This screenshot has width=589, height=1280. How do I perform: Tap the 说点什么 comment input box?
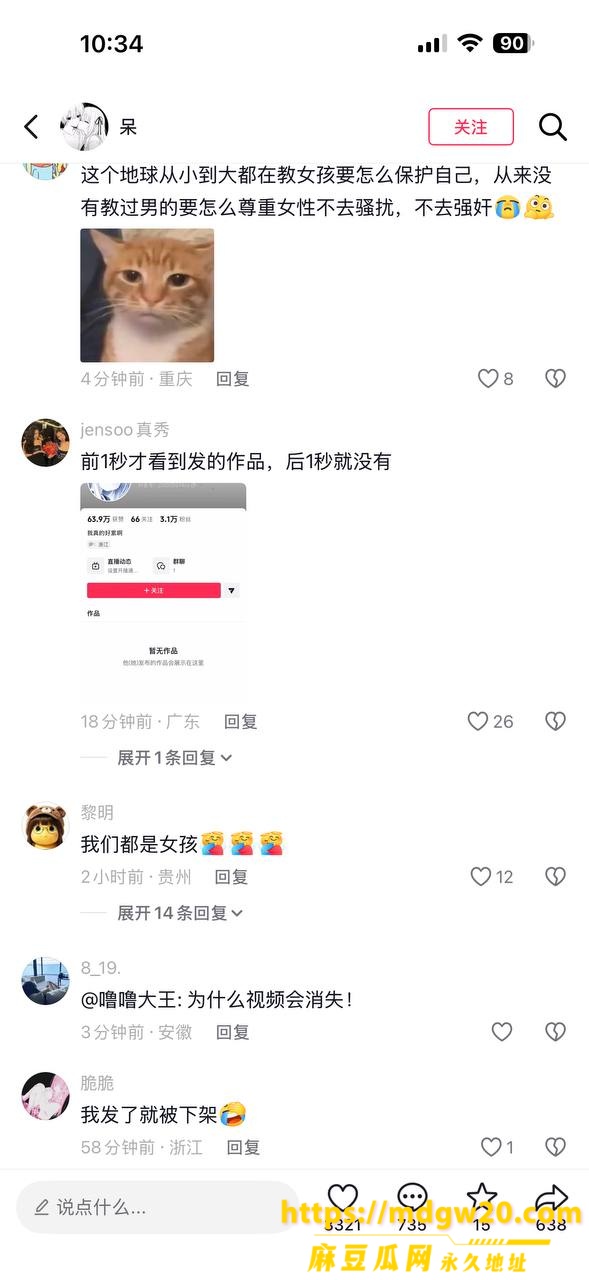(x=157, y=1207)
